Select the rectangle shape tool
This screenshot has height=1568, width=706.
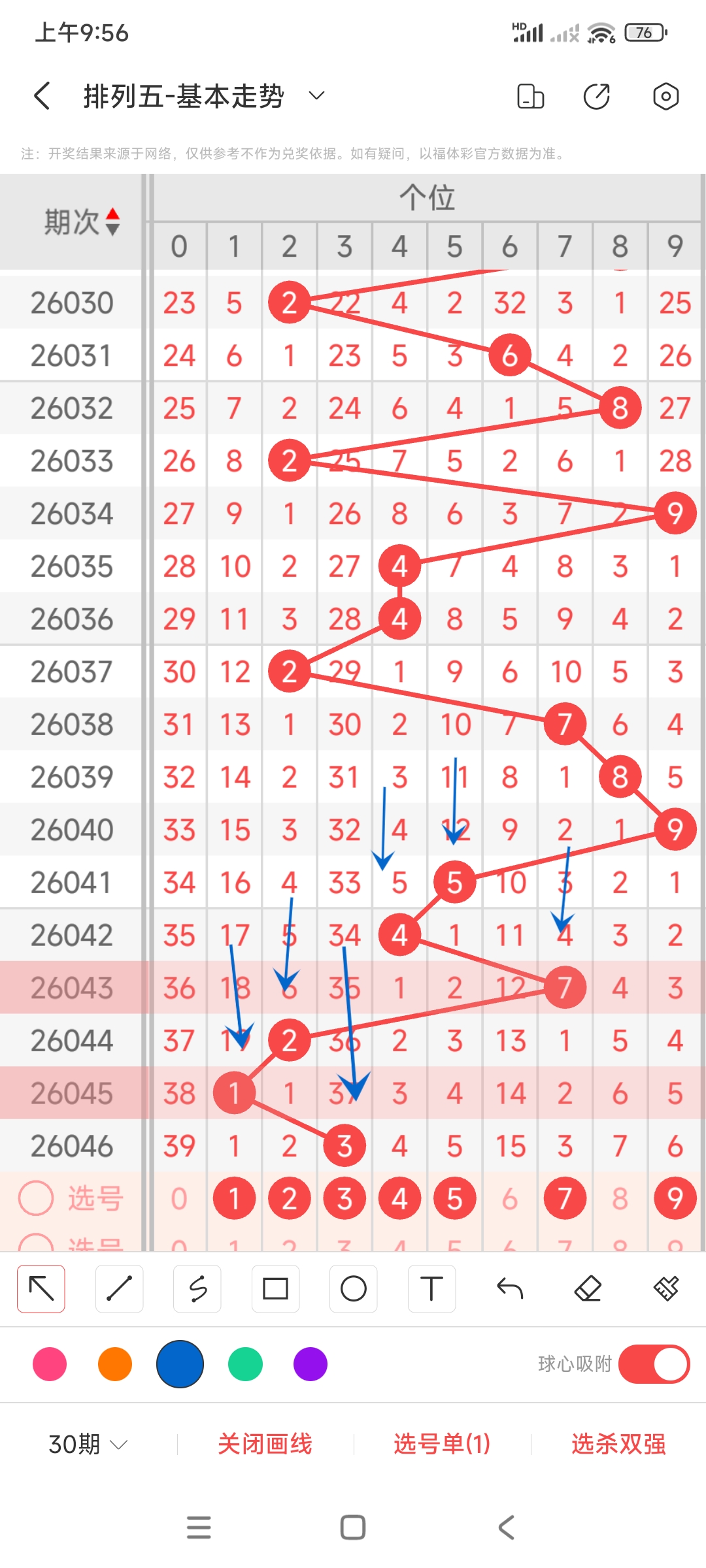click(275, 1288)
